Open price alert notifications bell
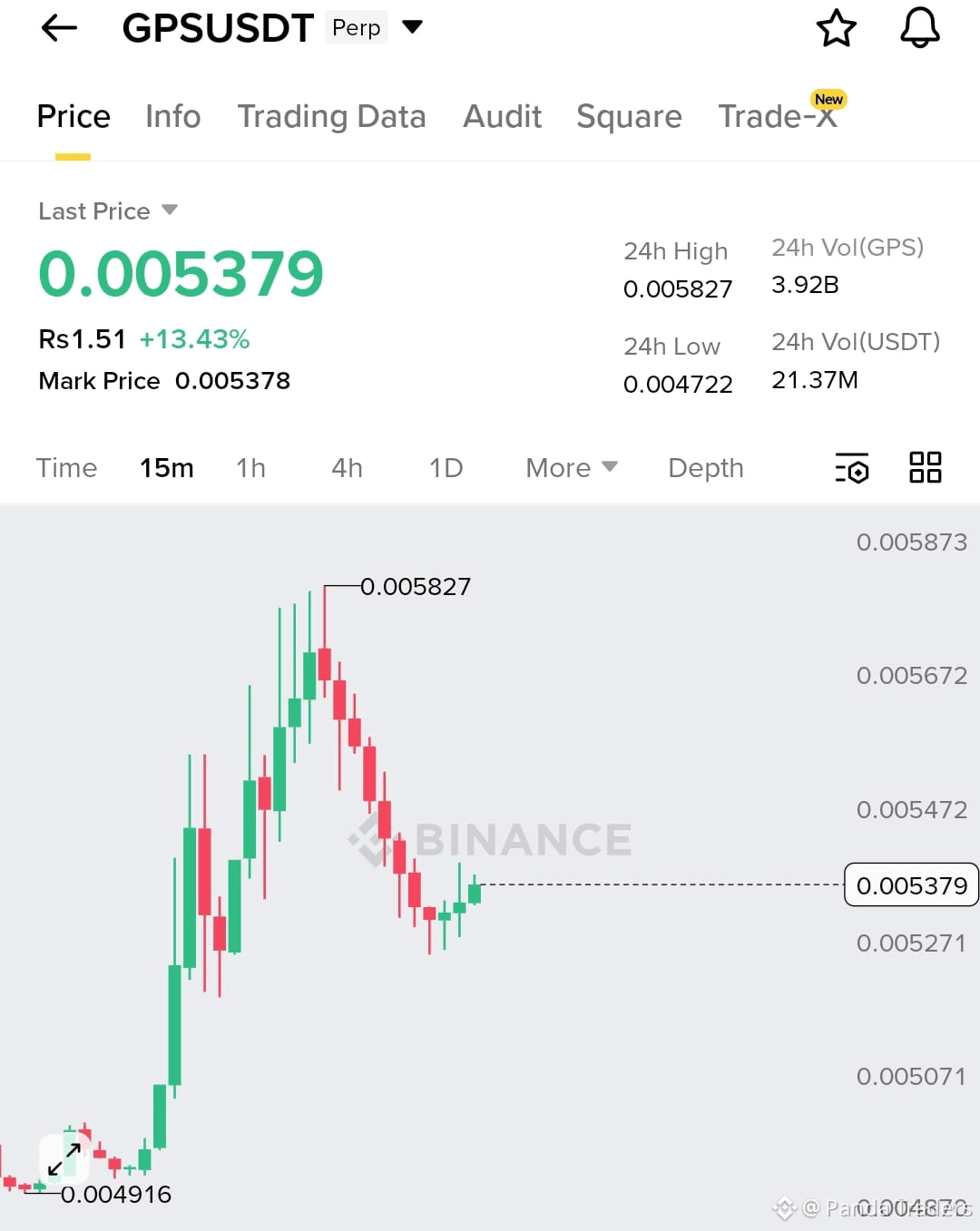This screenshot has height=1231, width=980. pyautogui.click(x=919, y=27)
